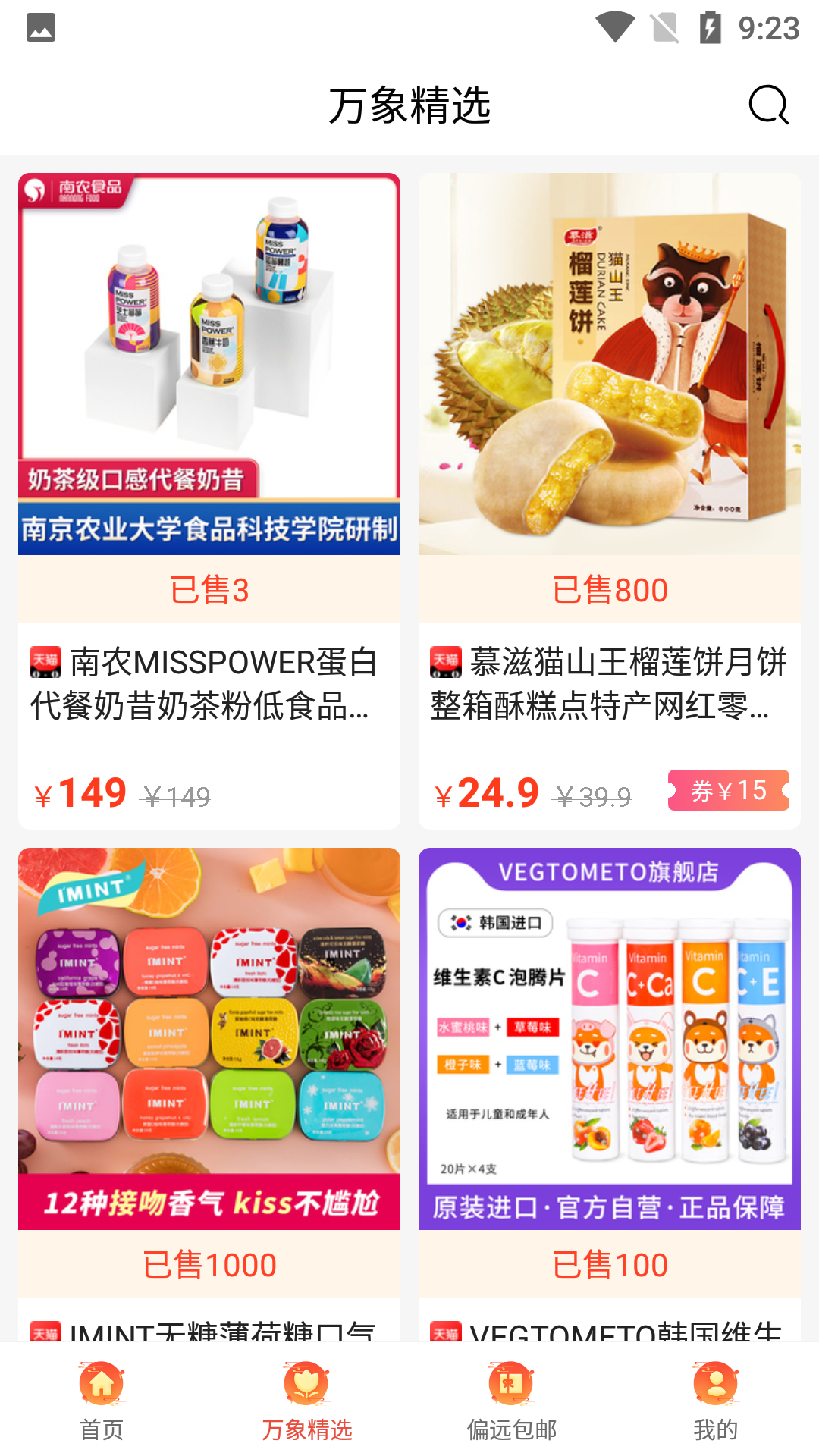Switch to the 首页 tab

[102, 1401]
